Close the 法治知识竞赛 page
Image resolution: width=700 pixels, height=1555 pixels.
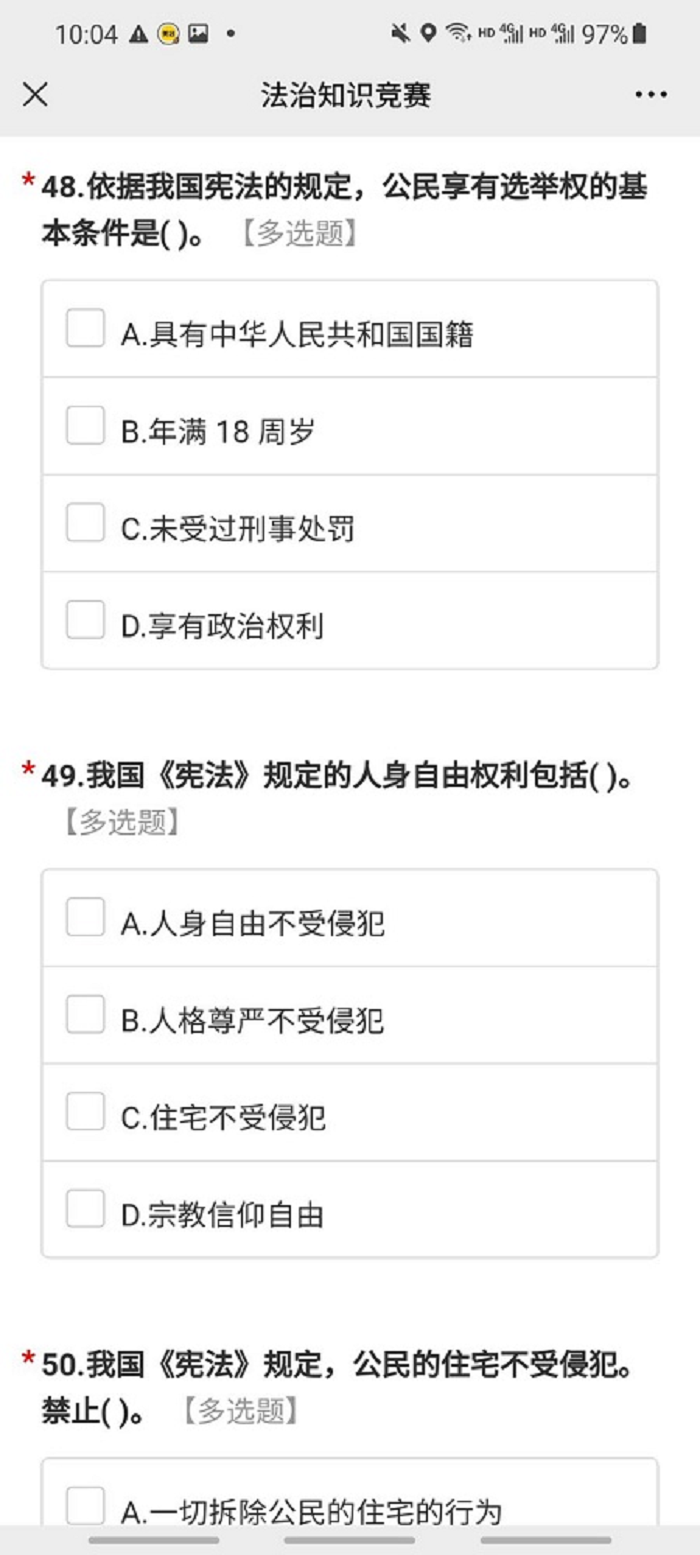[35, 95]
